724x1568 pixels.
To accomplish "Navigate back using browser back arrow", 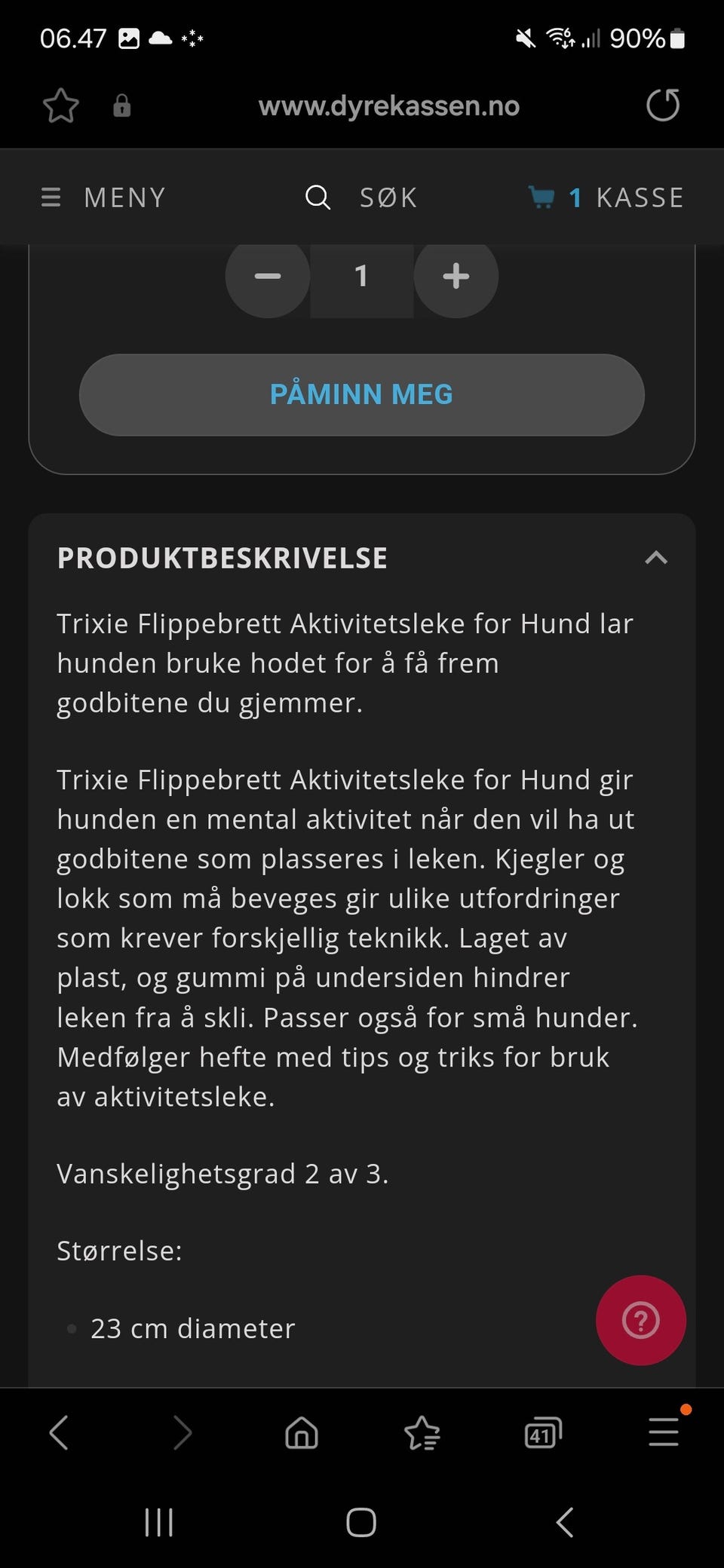I will [x=60, y=1432].
